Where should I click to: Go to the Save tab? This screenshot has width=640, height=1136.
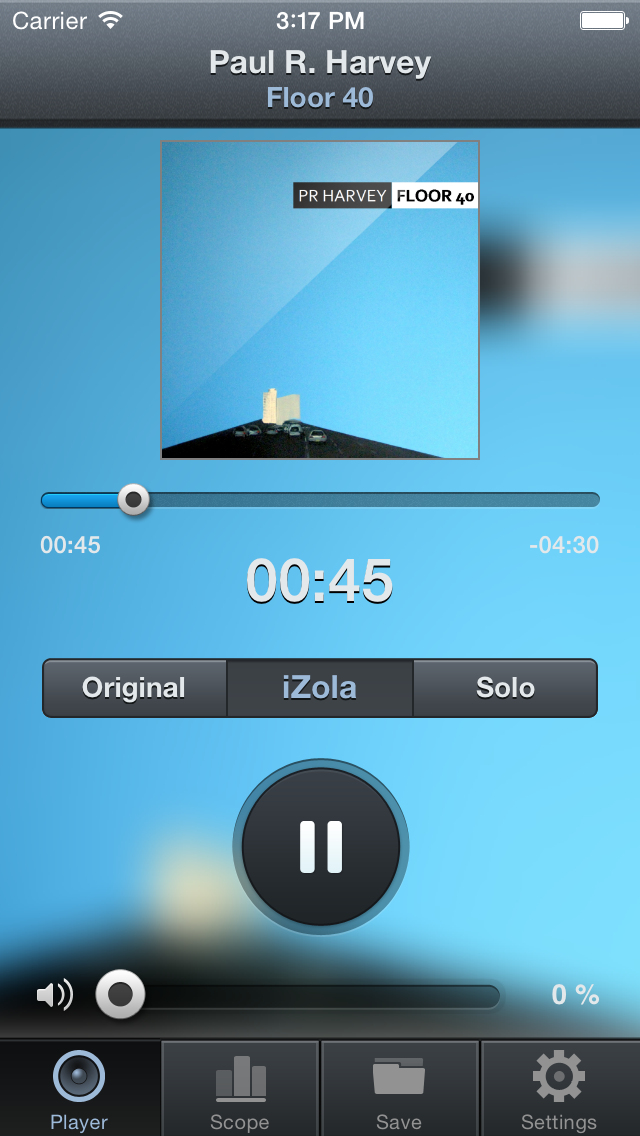399,1088
